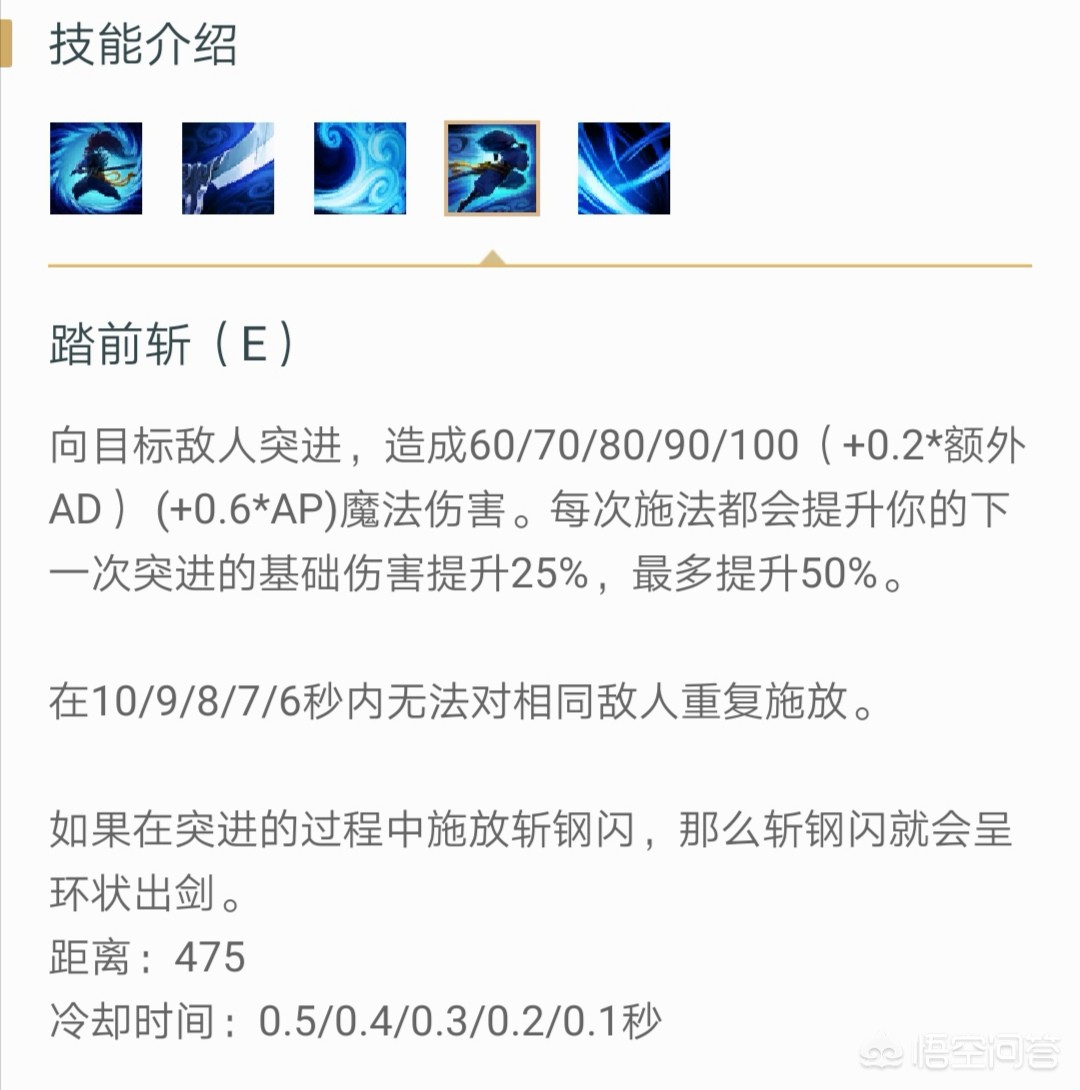Select the second skill icon with the sword blade
This screenshot has height=1090, width=1080.
[x=228, y=168]
